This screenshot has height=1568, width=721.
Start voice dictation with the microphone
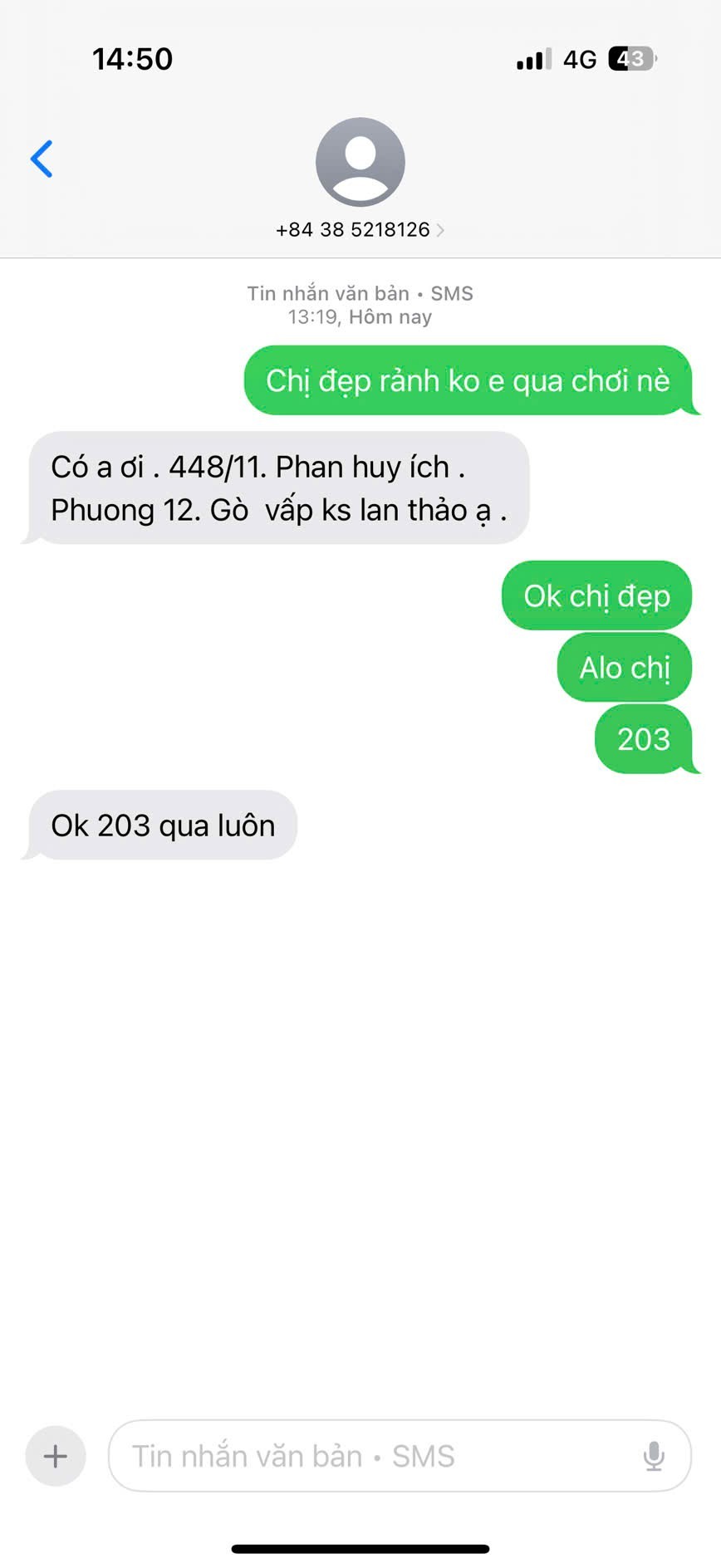coord(654,1456)
